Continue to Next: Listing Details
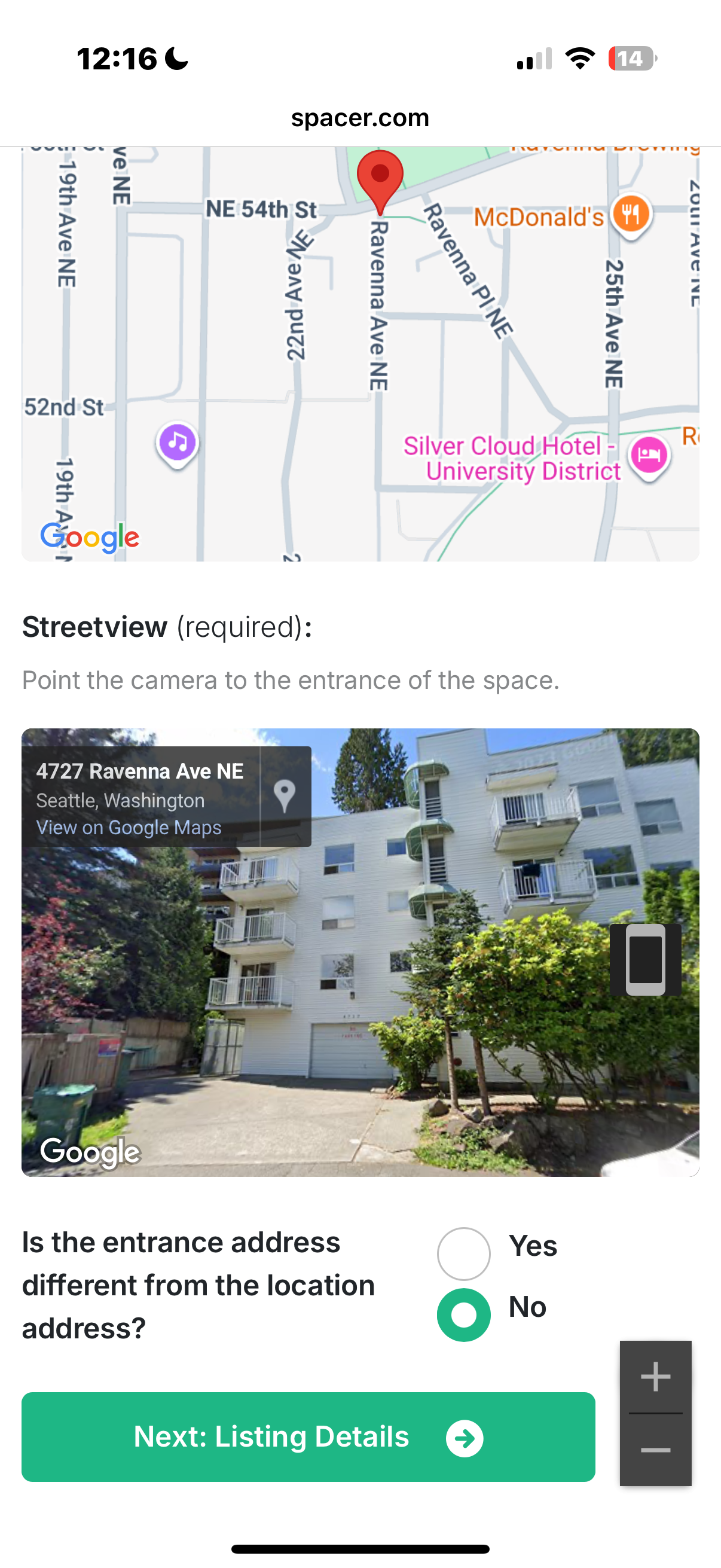 pyautogui.click(x=308, y=1436)
